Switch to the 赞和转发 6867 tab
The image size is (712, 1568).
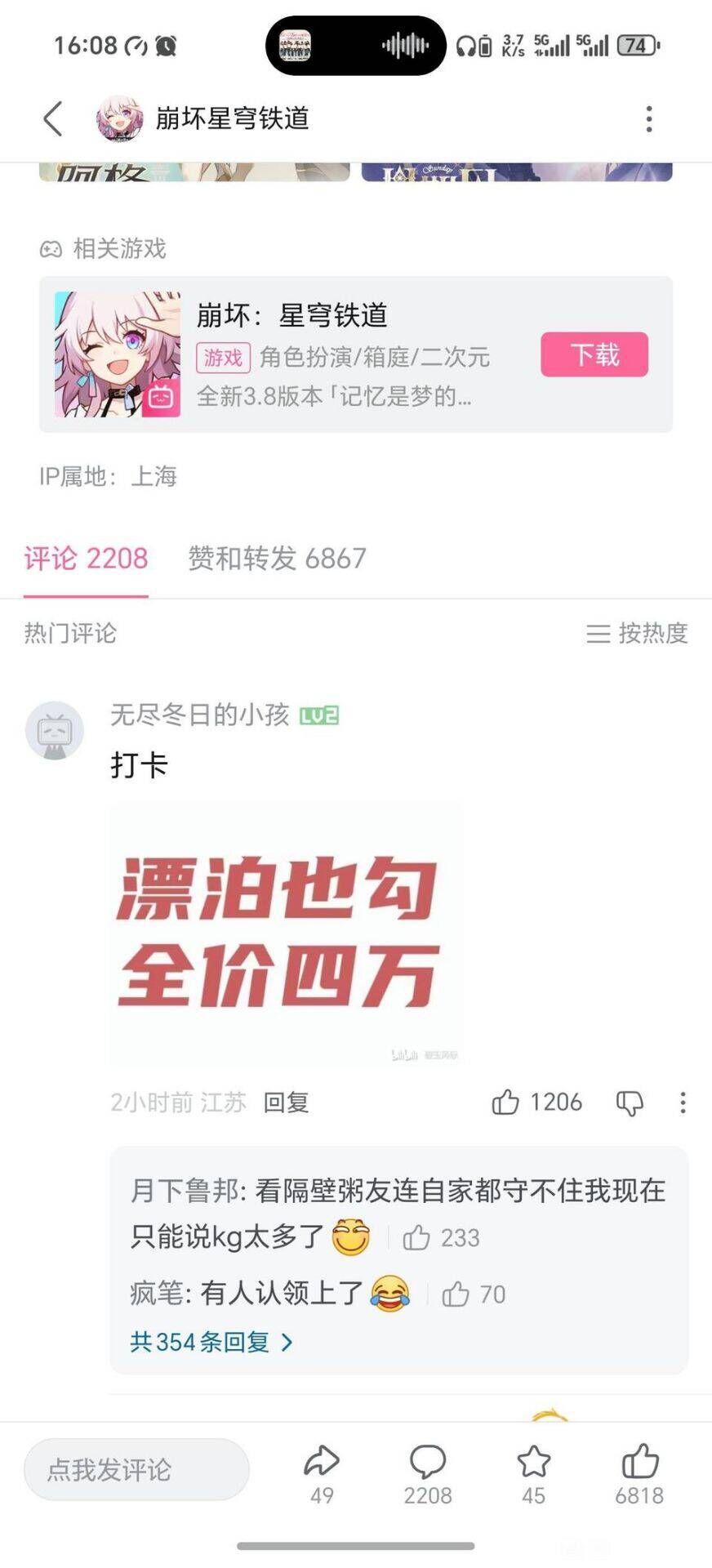point(277,559)
